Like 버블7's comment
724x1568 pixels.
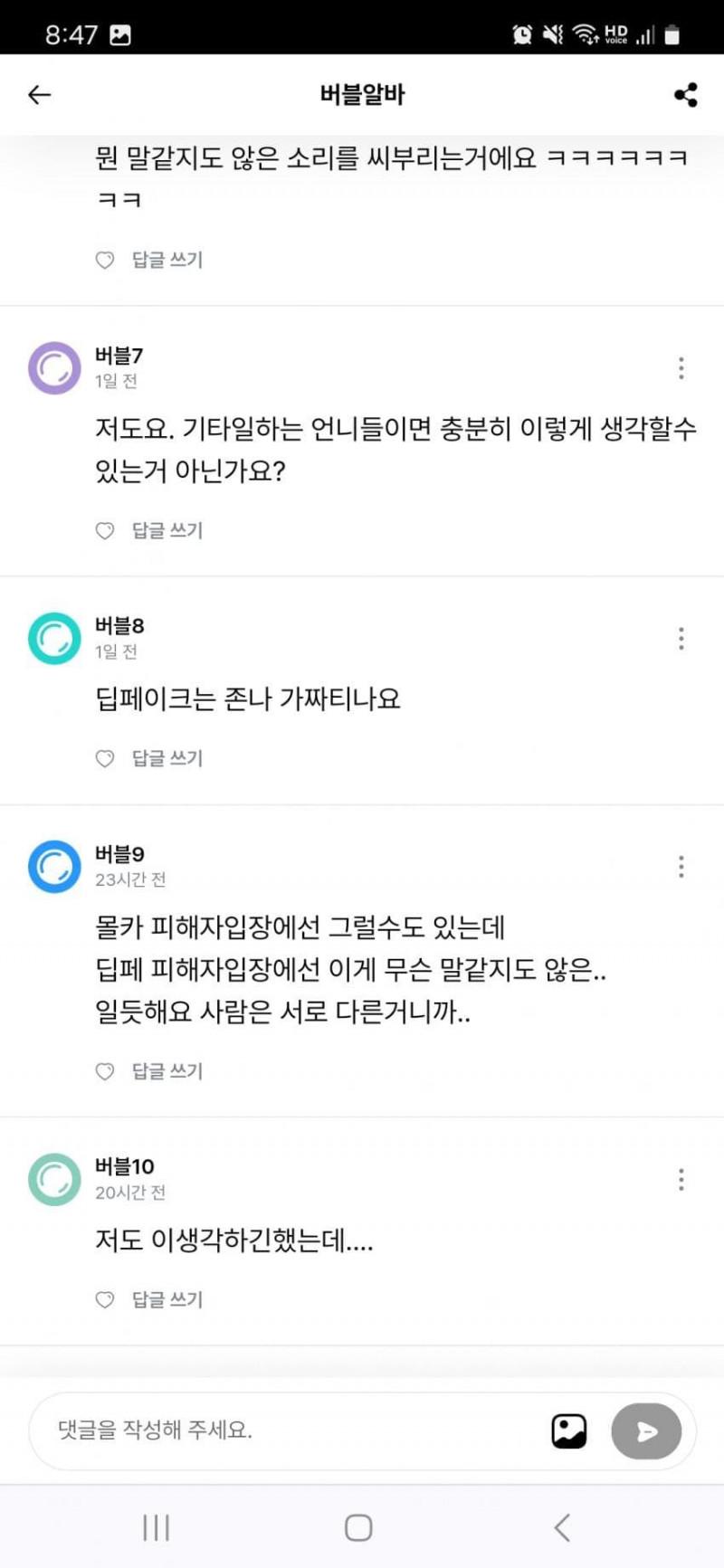pos(105,530)
